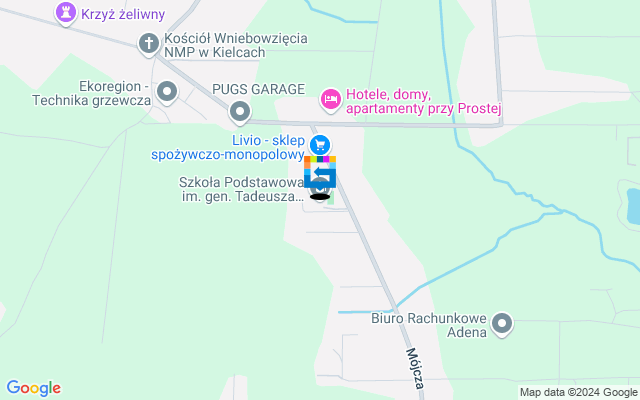Screen dimensions: 640x400
Task: Select the Livio sklep spożywczo-monopolowy shop pin
Action: [318, 147]
